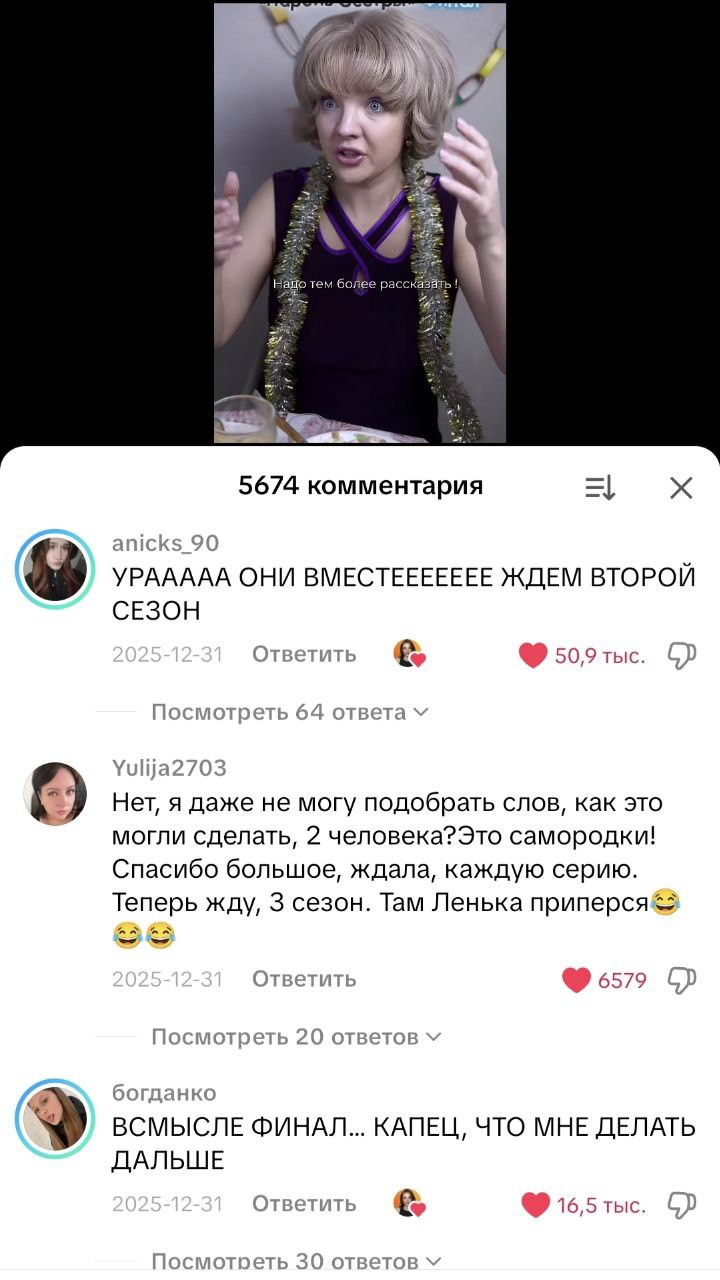Dislike the comment by богданко
The height and width of the screenshot is (1280, 720).
click(682, 1204)
